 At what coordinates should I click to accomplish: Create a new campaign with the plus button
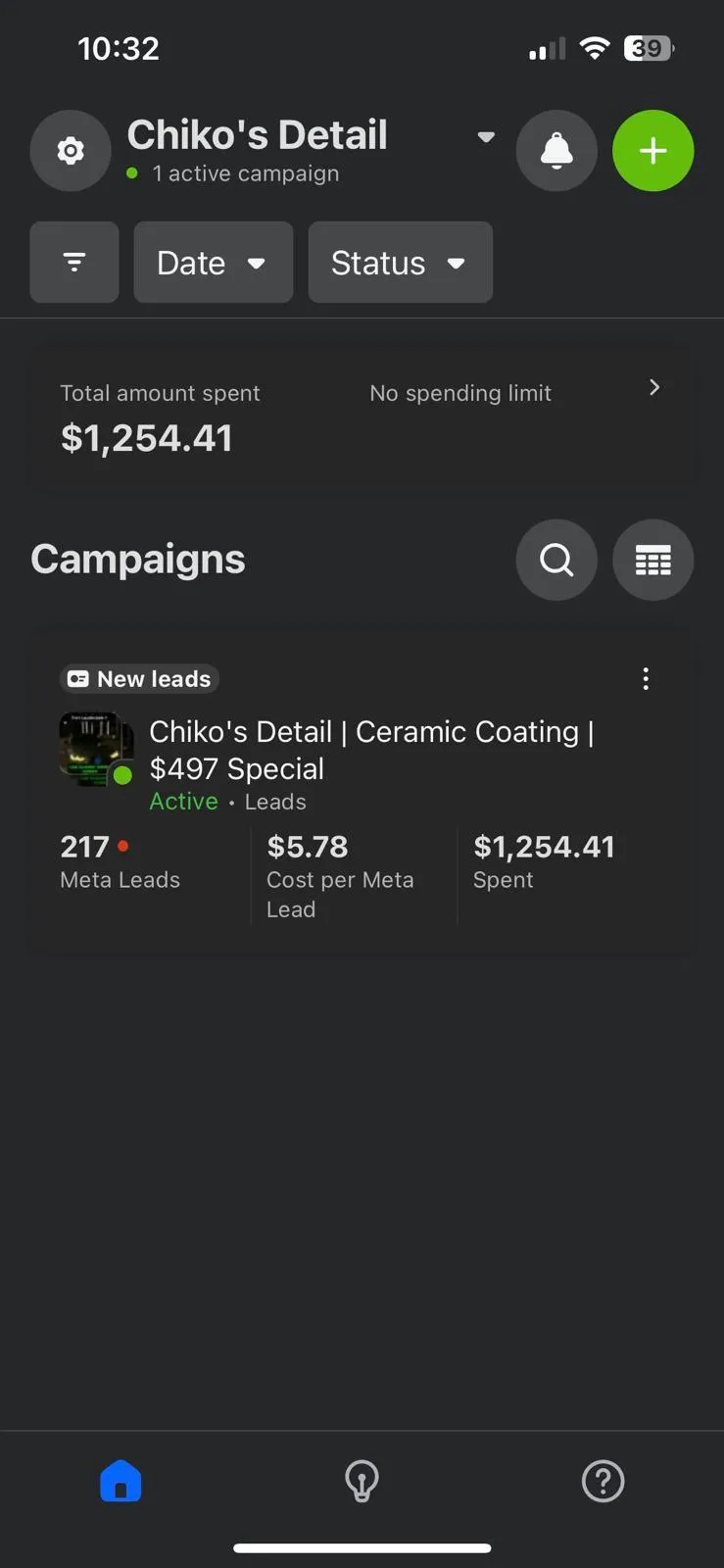[652, 151]
